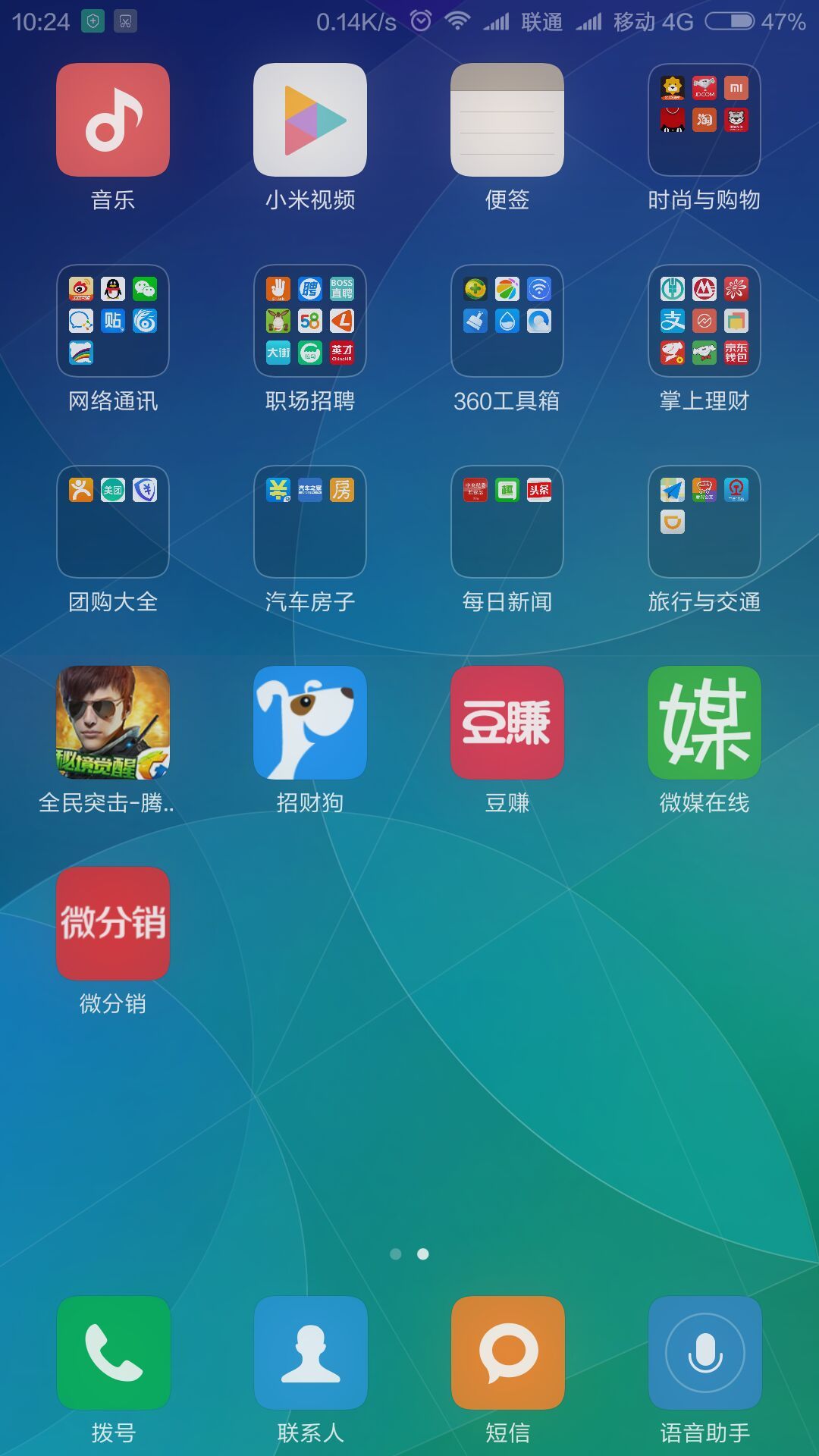This screenshot has width=819, height=1456.
Task: Open the 微媒在线 app
Action: point(704,723)
